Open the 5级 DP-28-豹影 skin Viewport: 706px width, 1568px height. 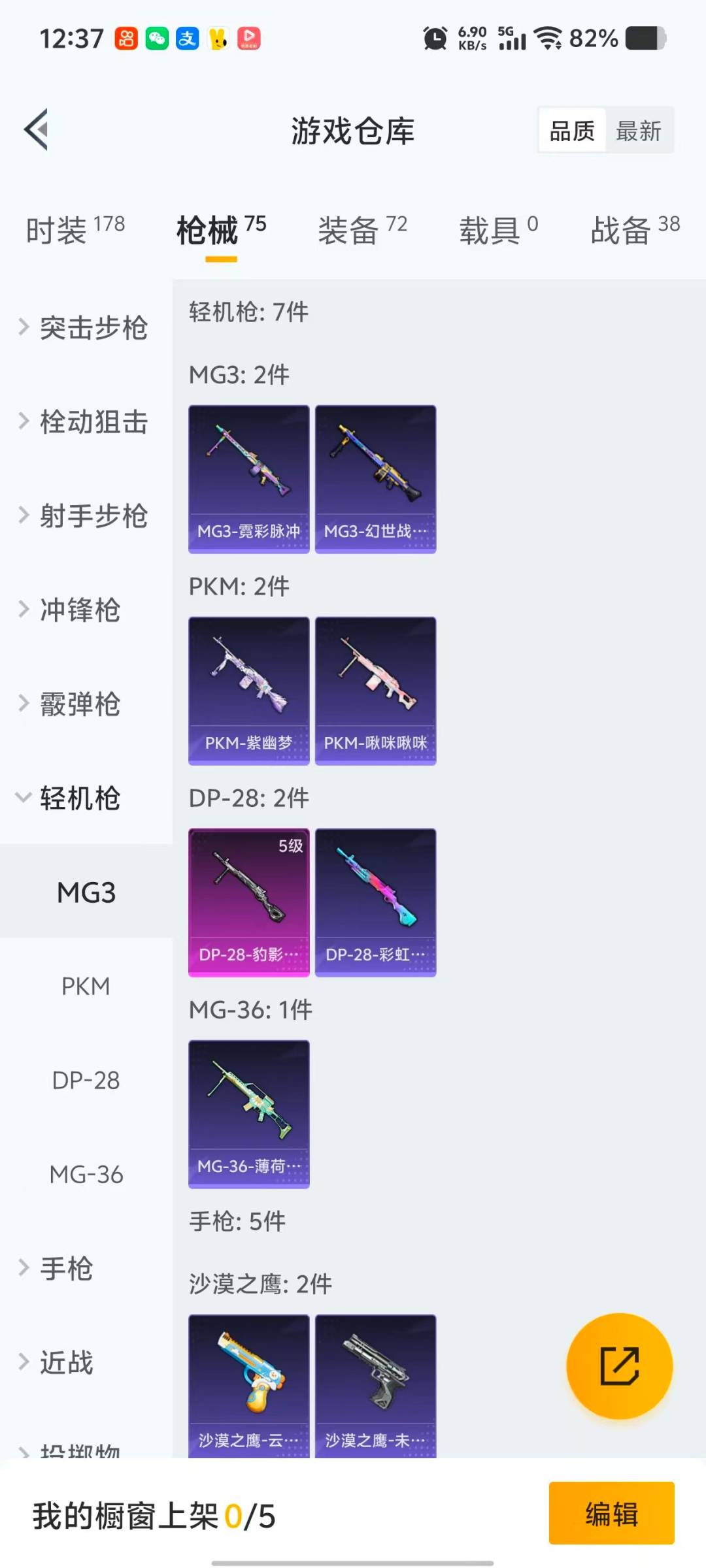pyautogui.click(x=248, y=900)
